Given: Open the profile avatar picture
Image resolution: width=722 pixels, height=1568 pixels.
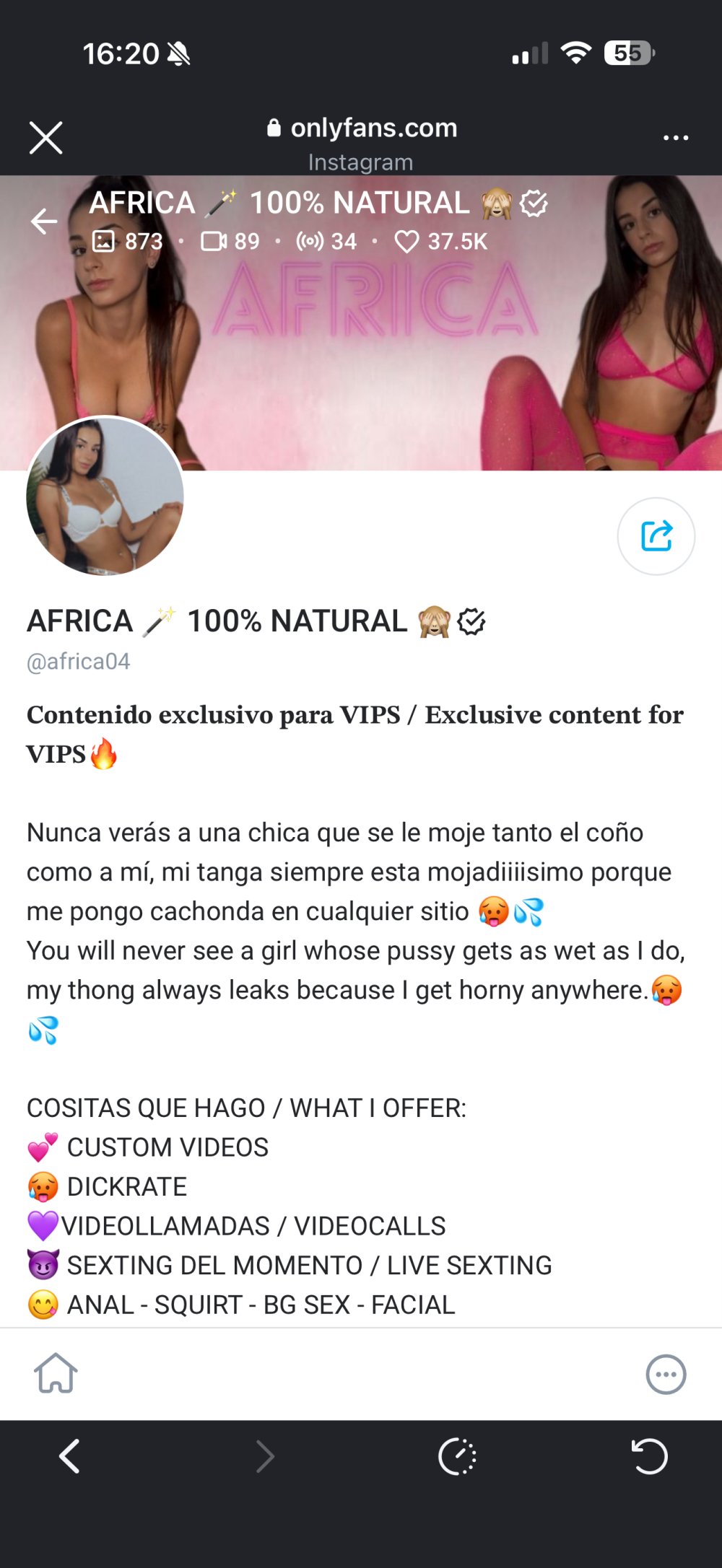Looking at the screenshot, I should [105, 496].
